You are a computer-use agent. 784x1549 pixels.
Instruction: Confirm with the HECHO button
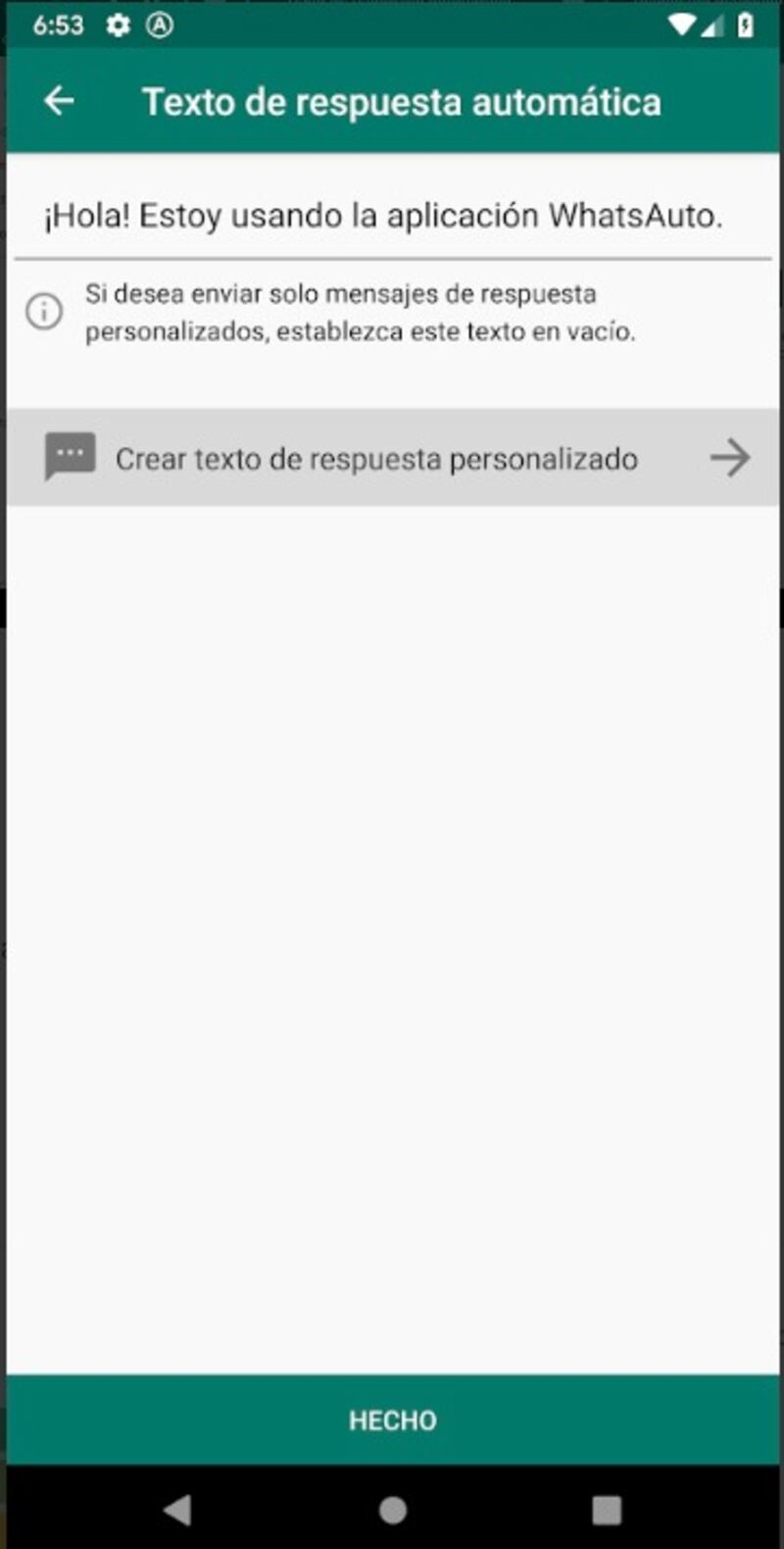tap(392, 1420)
